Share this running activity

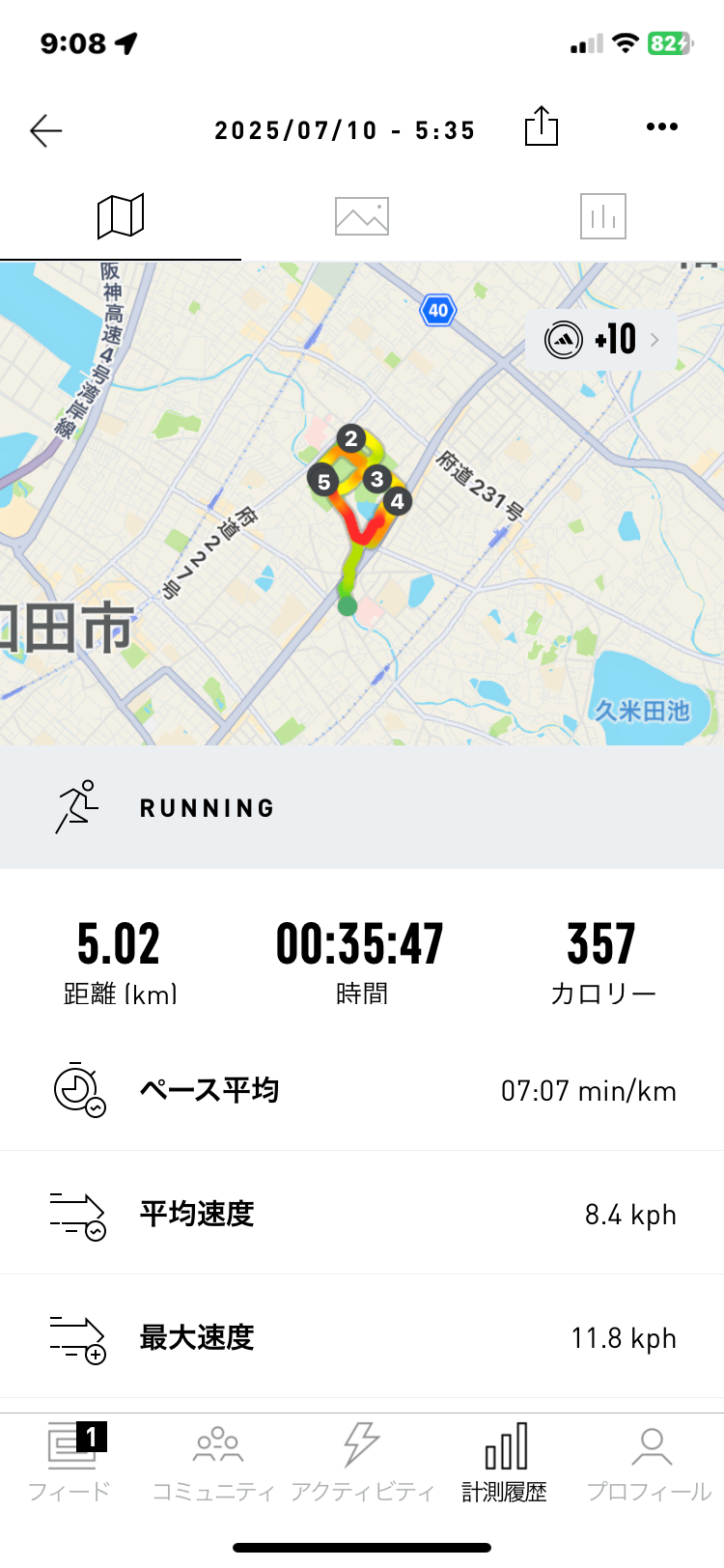pyautogui.click(x=542, y=126)
